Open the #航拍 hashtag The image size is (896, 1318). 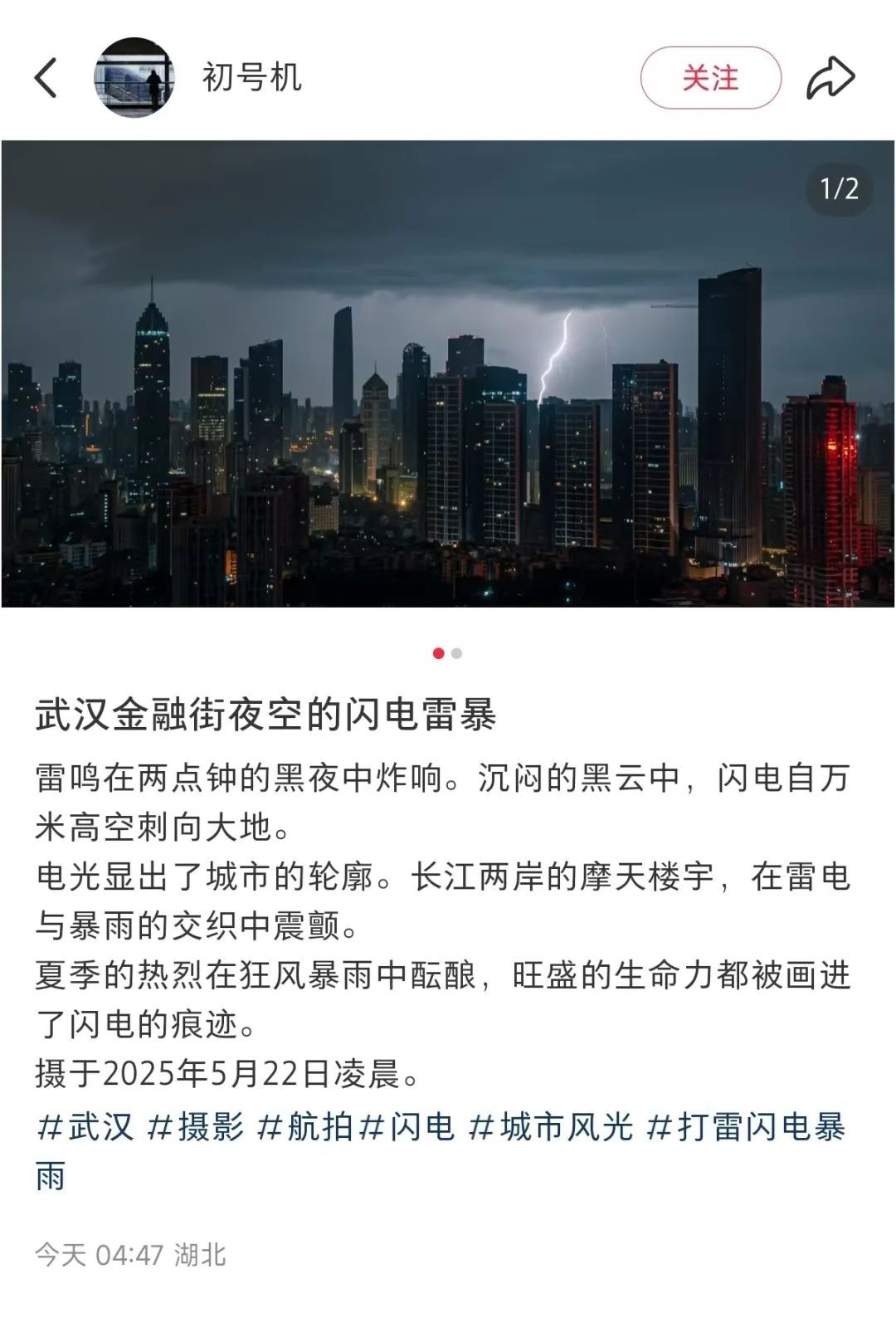pyautogui.click(x=305, y=1126)
